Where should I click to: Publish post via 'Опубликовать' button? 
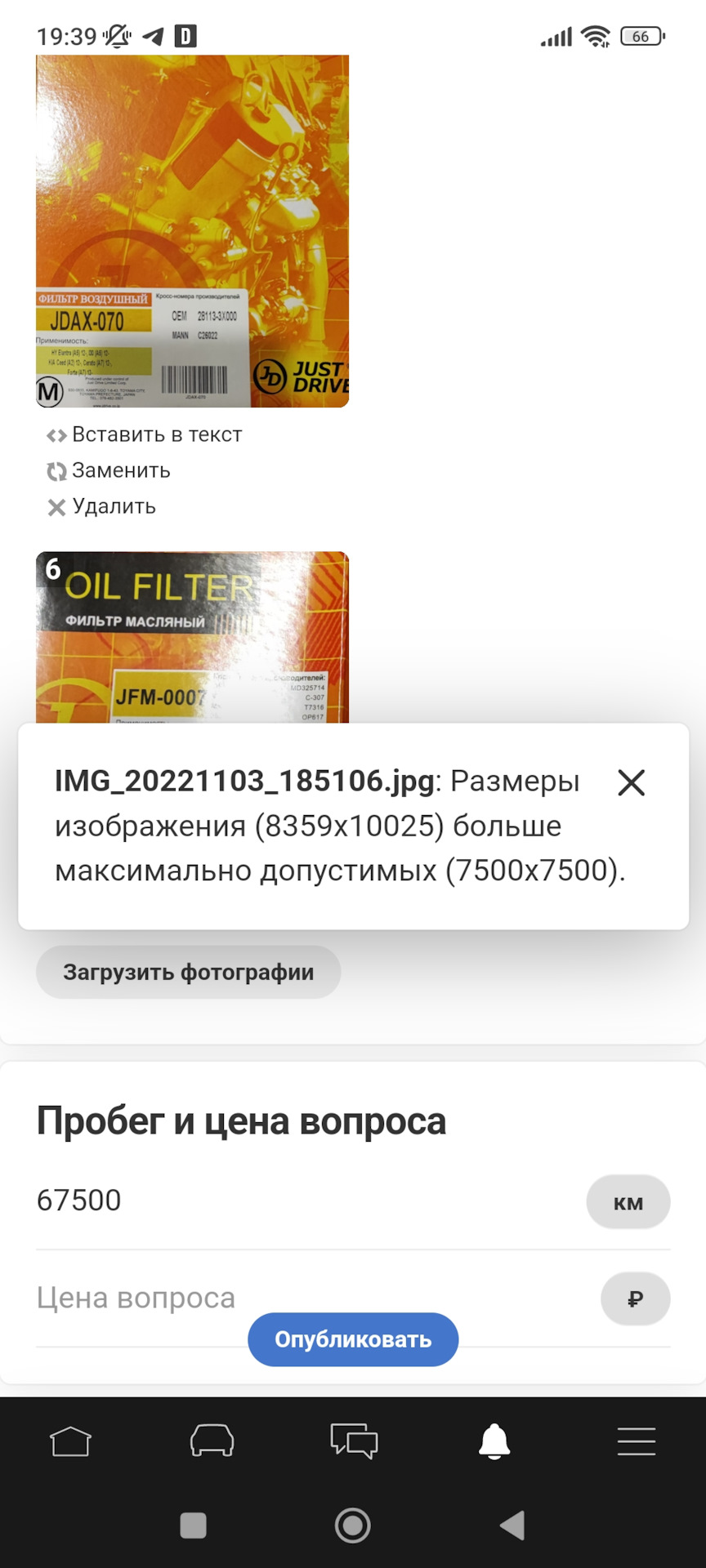[353, 1339]
